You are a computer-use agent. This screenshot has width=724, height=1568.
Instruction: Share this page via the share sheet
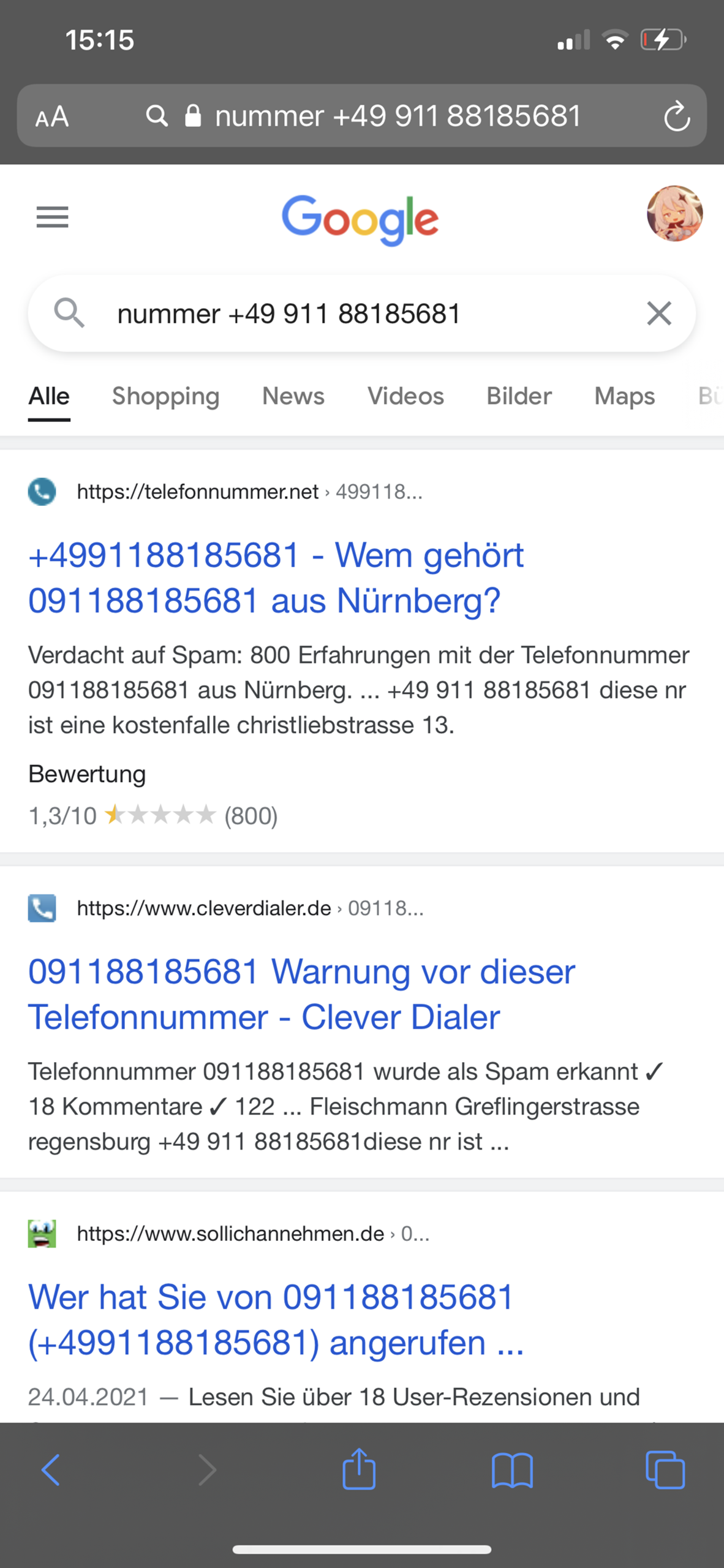tap(359, 1469)
